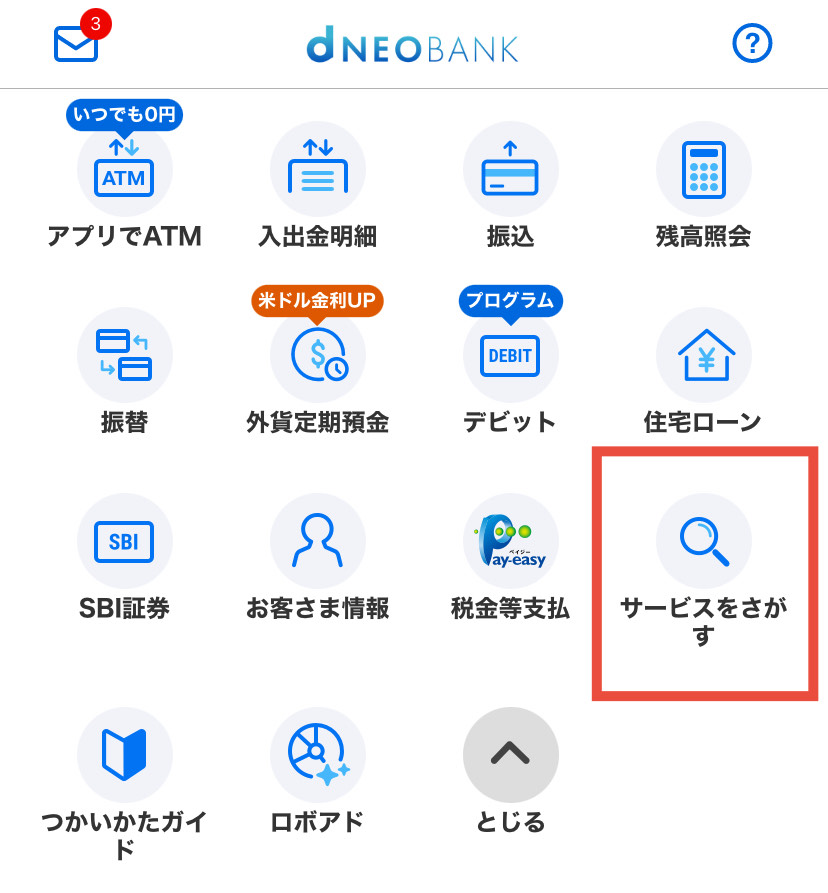Go to SBI証券
The image size is (828, 893).
point(125,542)
